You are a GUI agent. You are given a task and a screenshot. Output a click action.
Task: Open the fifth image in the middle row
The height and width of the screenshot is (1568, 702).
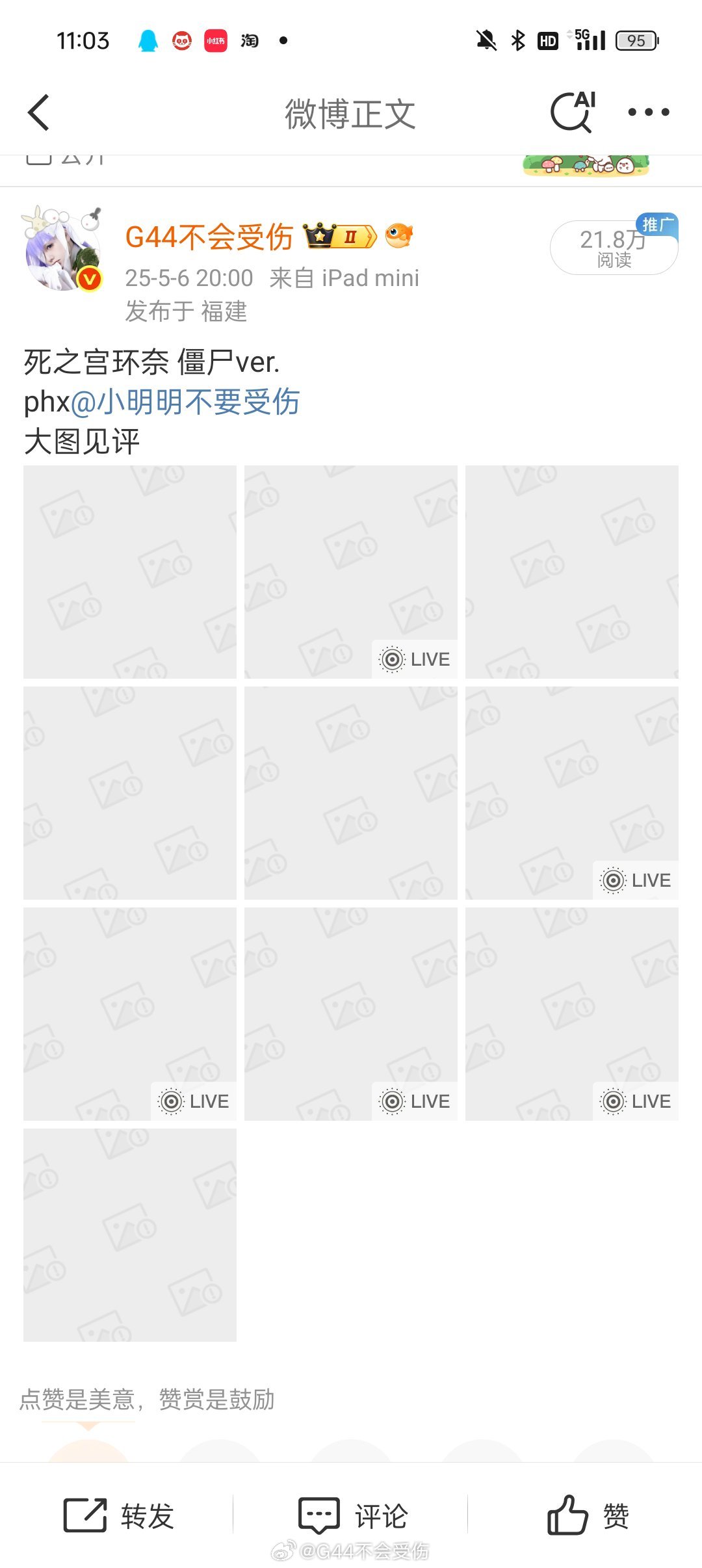pyautogui.click(x=351, y=793)
